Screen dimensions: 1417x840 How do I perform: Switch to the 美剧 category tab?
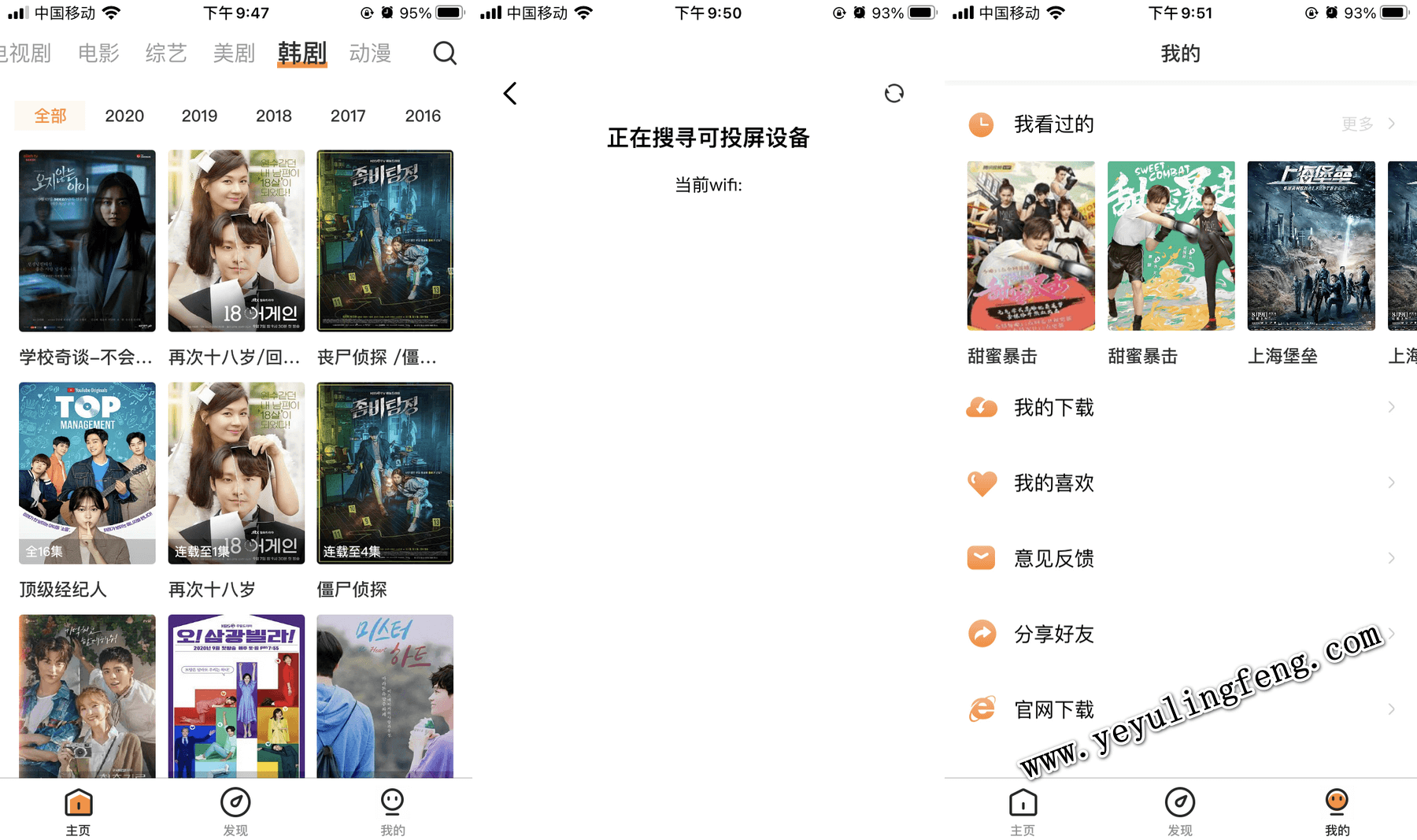234,53
